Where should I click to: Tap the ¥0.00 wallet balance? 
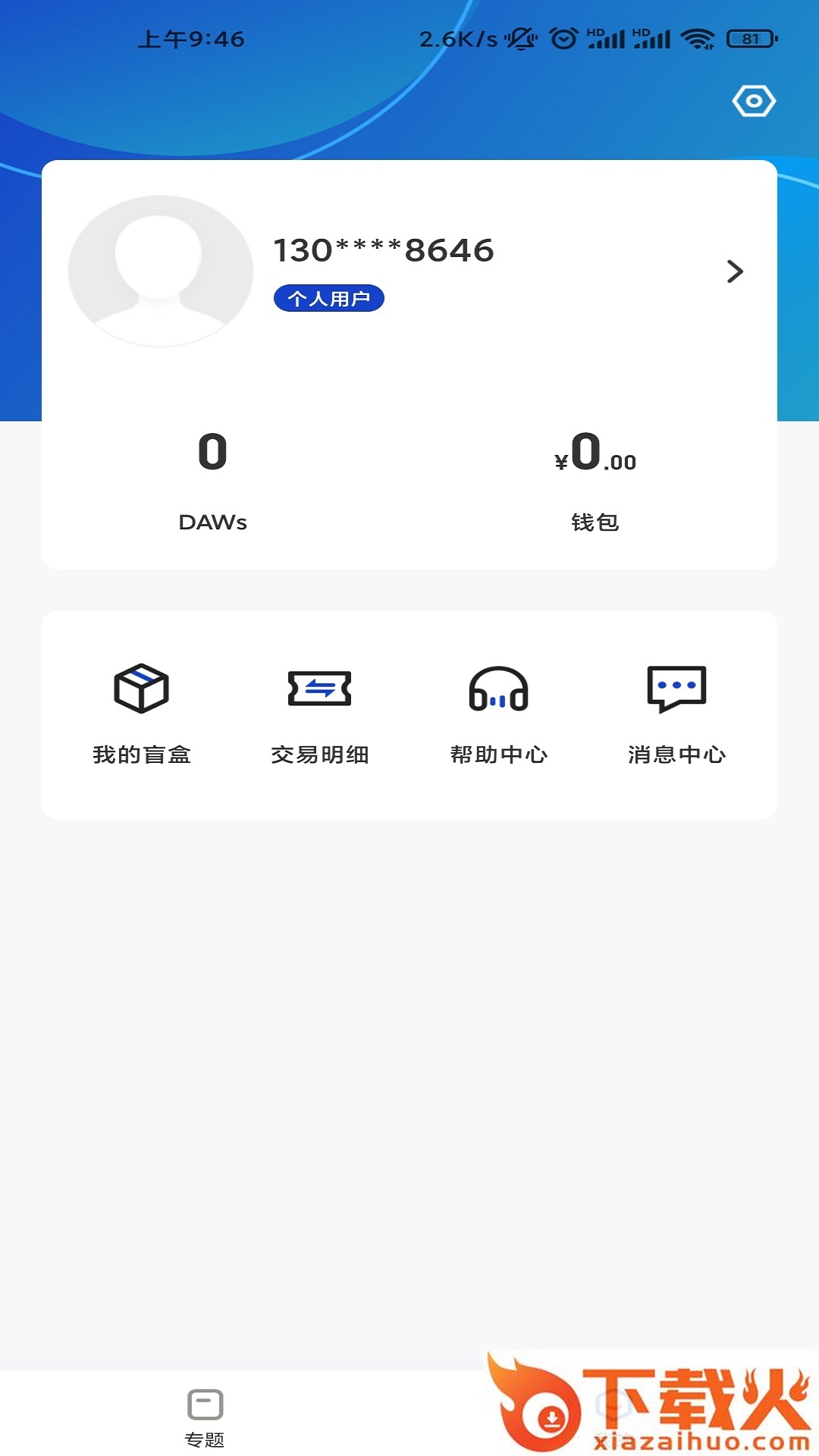click(x=595, y=455)
